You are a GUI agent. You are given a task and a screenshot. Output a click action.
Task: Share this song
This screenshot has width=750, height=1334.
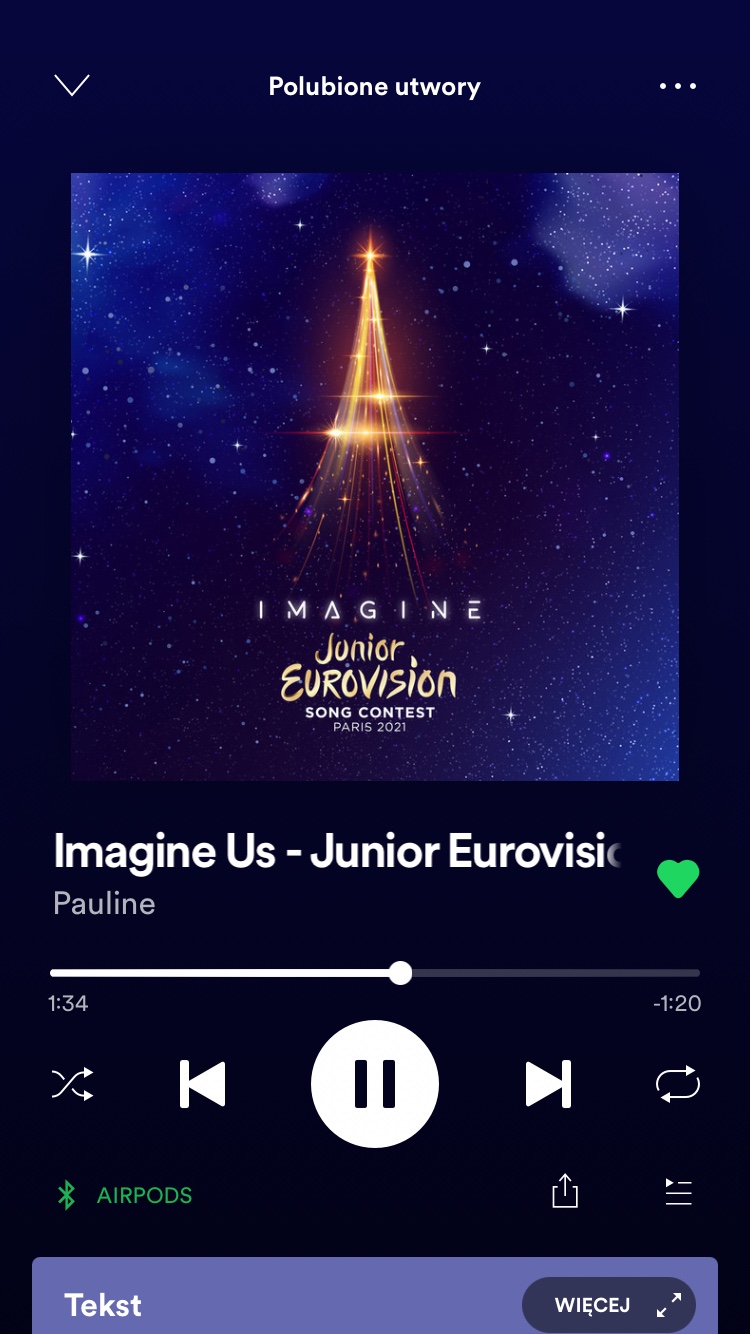coord(565,1191)
